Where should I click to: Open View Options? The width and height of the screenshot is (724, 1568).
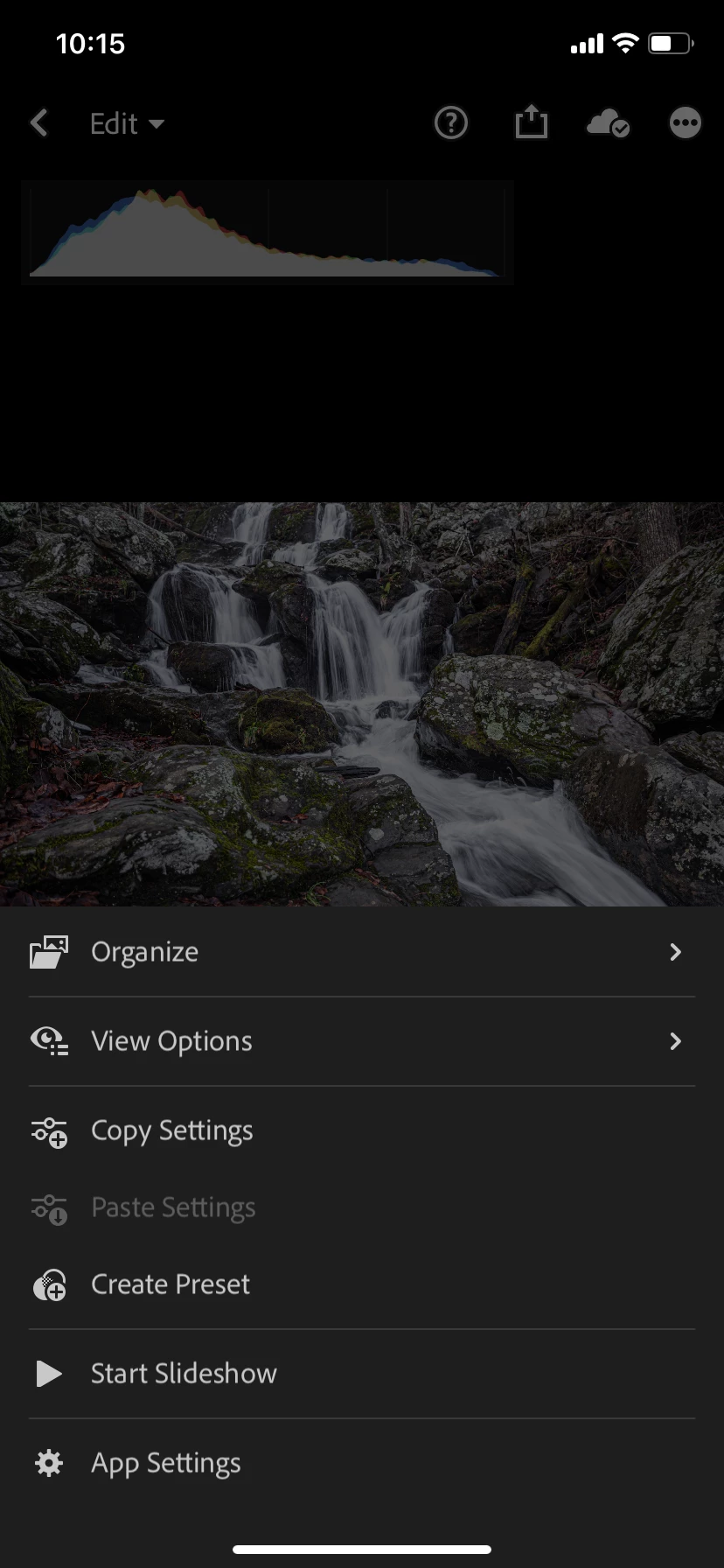click(x=361, y=1041)
